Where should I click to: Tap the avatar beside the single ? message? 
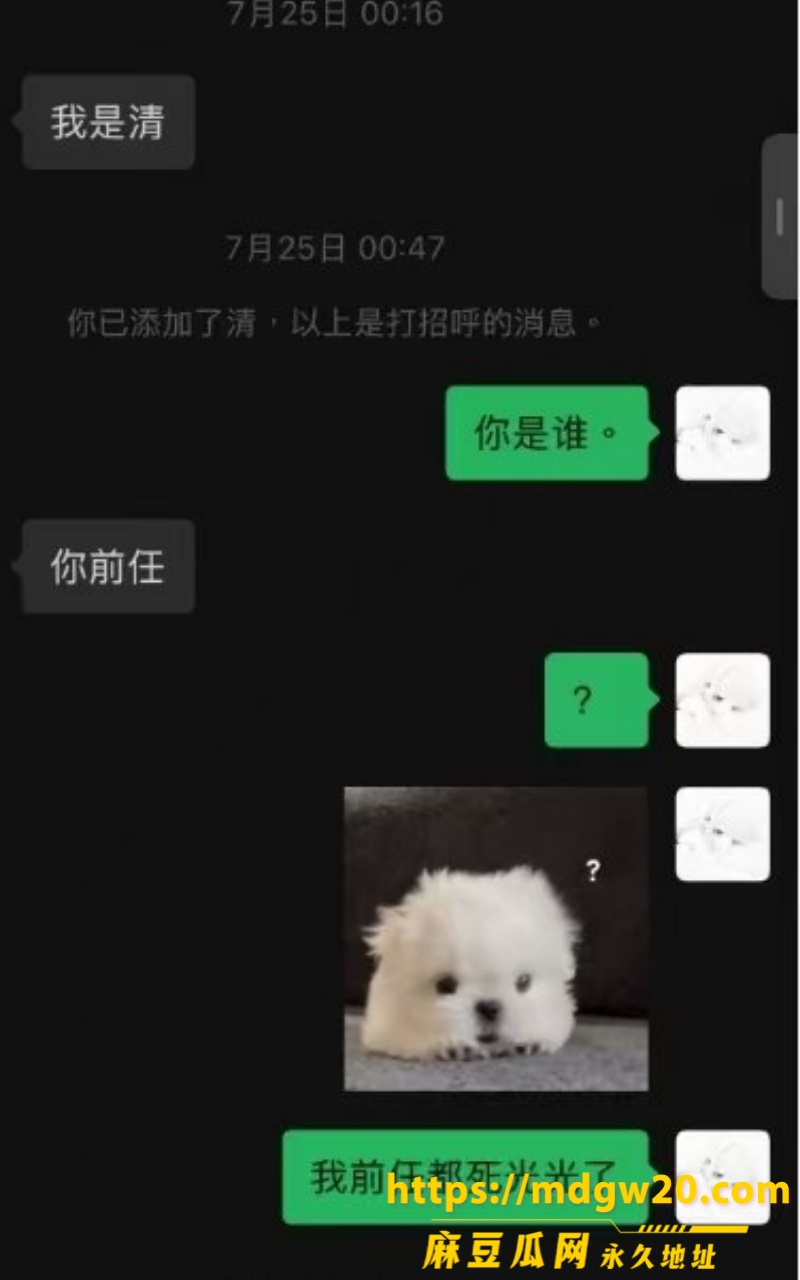(x=722, y=700)
